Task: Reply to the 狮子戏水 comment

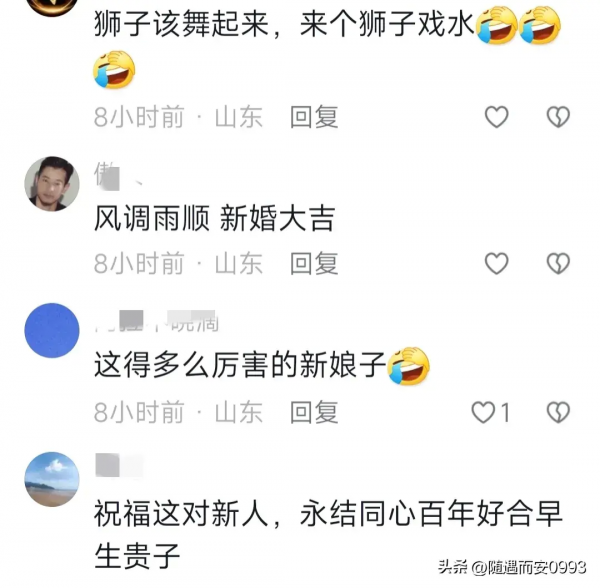Action: tap(314, 117)
